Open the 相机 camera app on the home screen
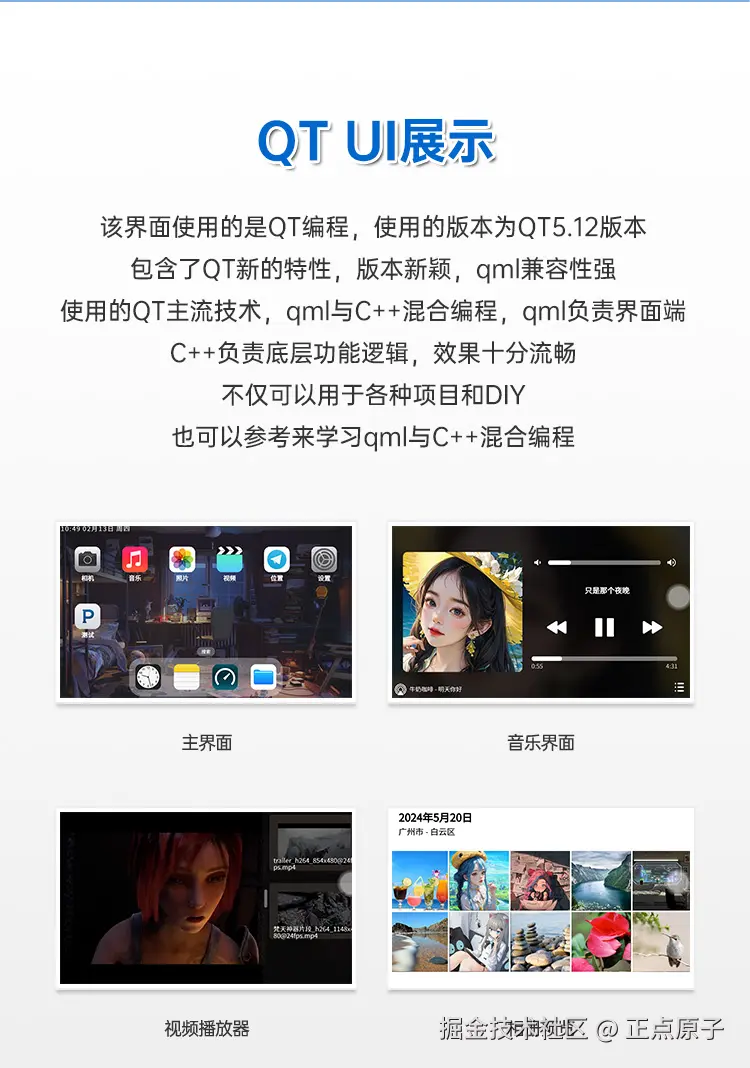750x1068 pixels. (x=86, y=558)
